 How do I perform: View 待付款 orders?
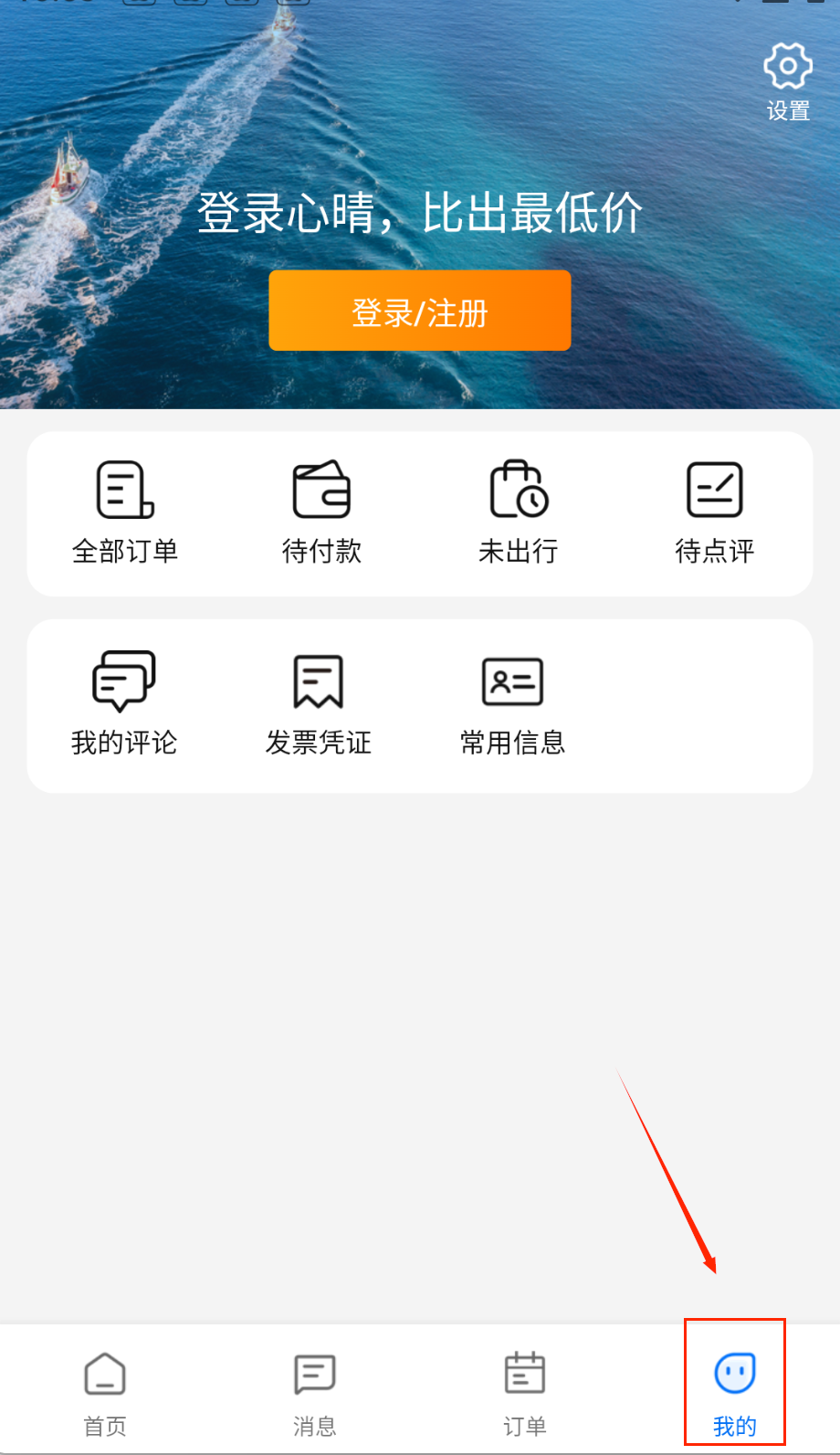coord(321,513)
